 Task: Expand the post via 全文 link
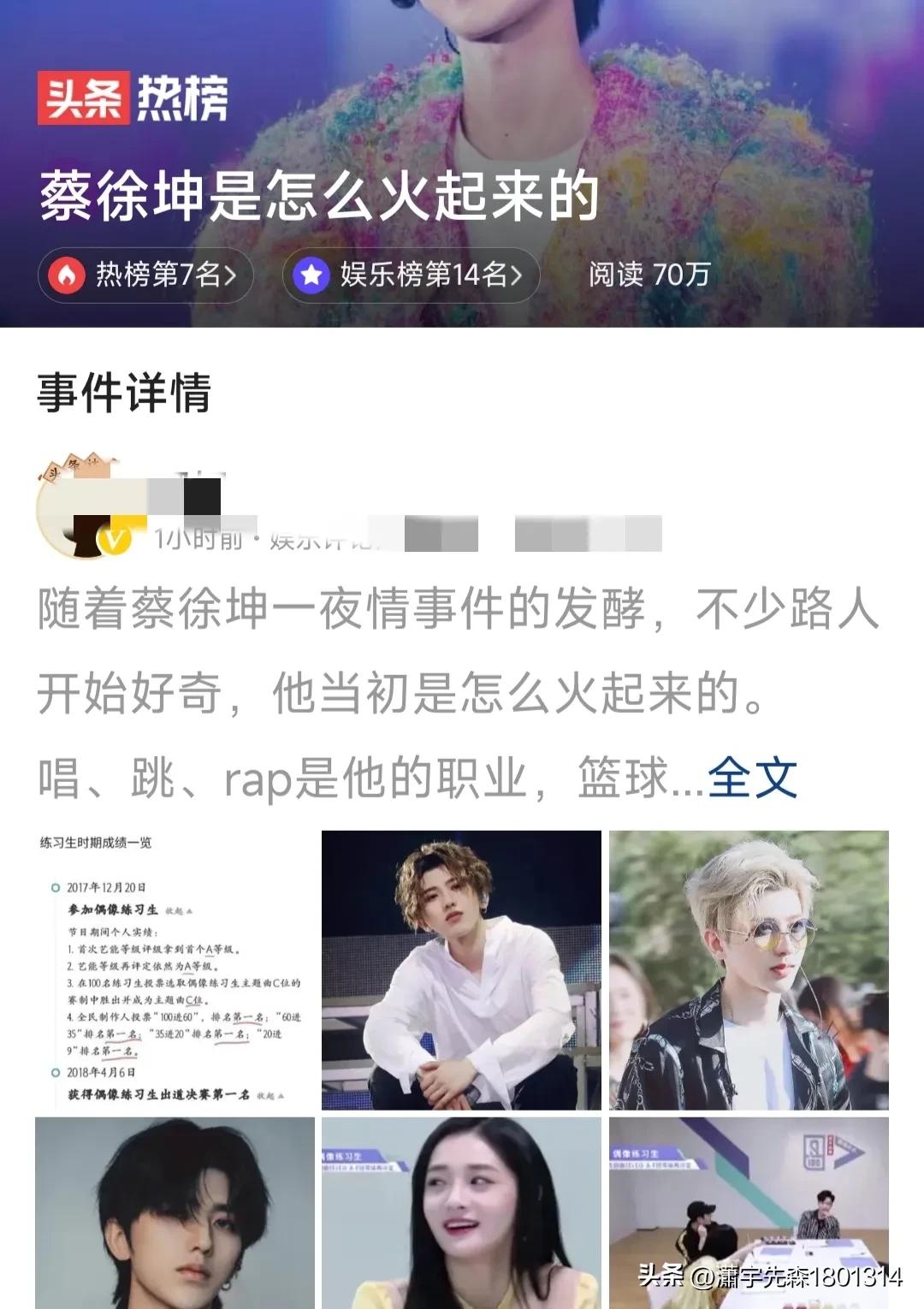[752, 778]
